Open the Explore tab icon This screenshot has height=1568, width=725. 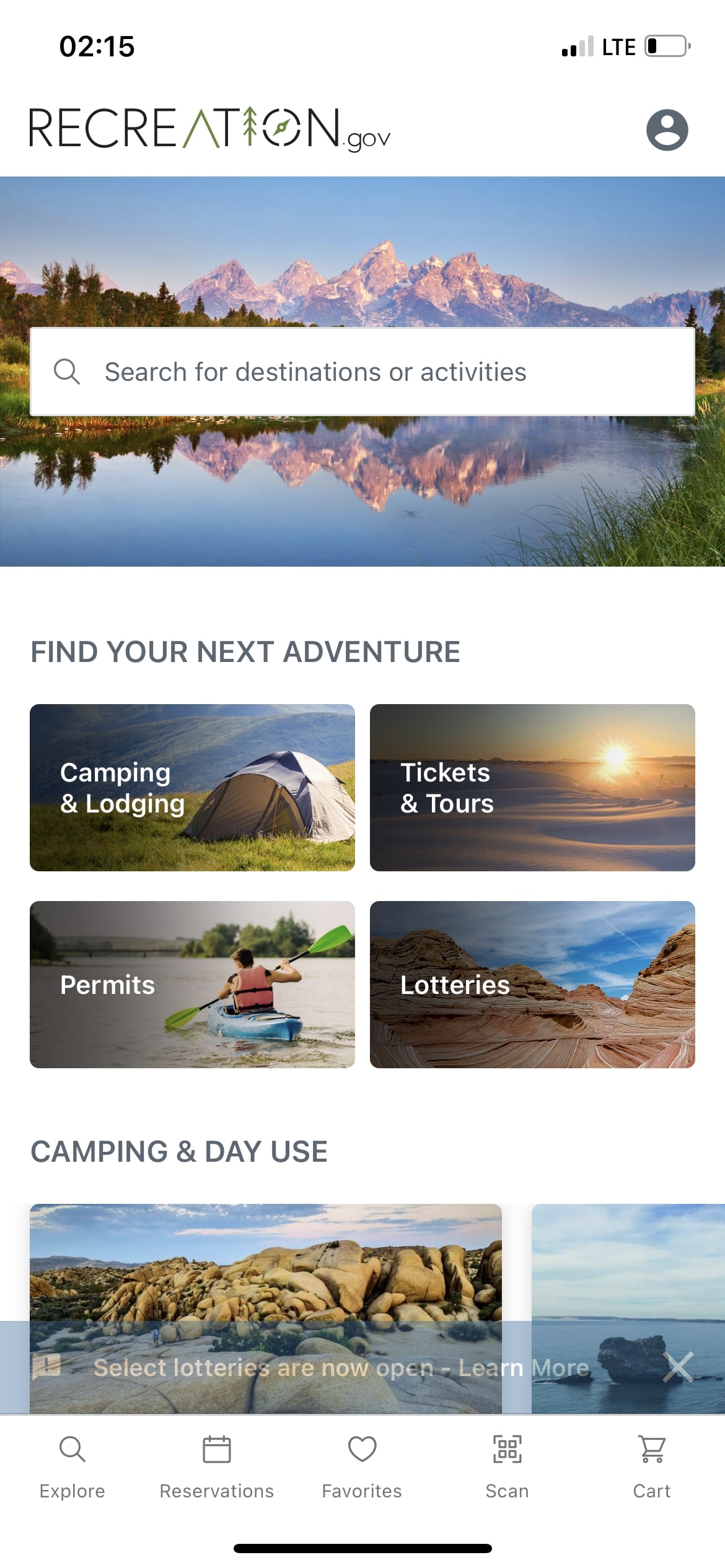[x=72, y=1450]
